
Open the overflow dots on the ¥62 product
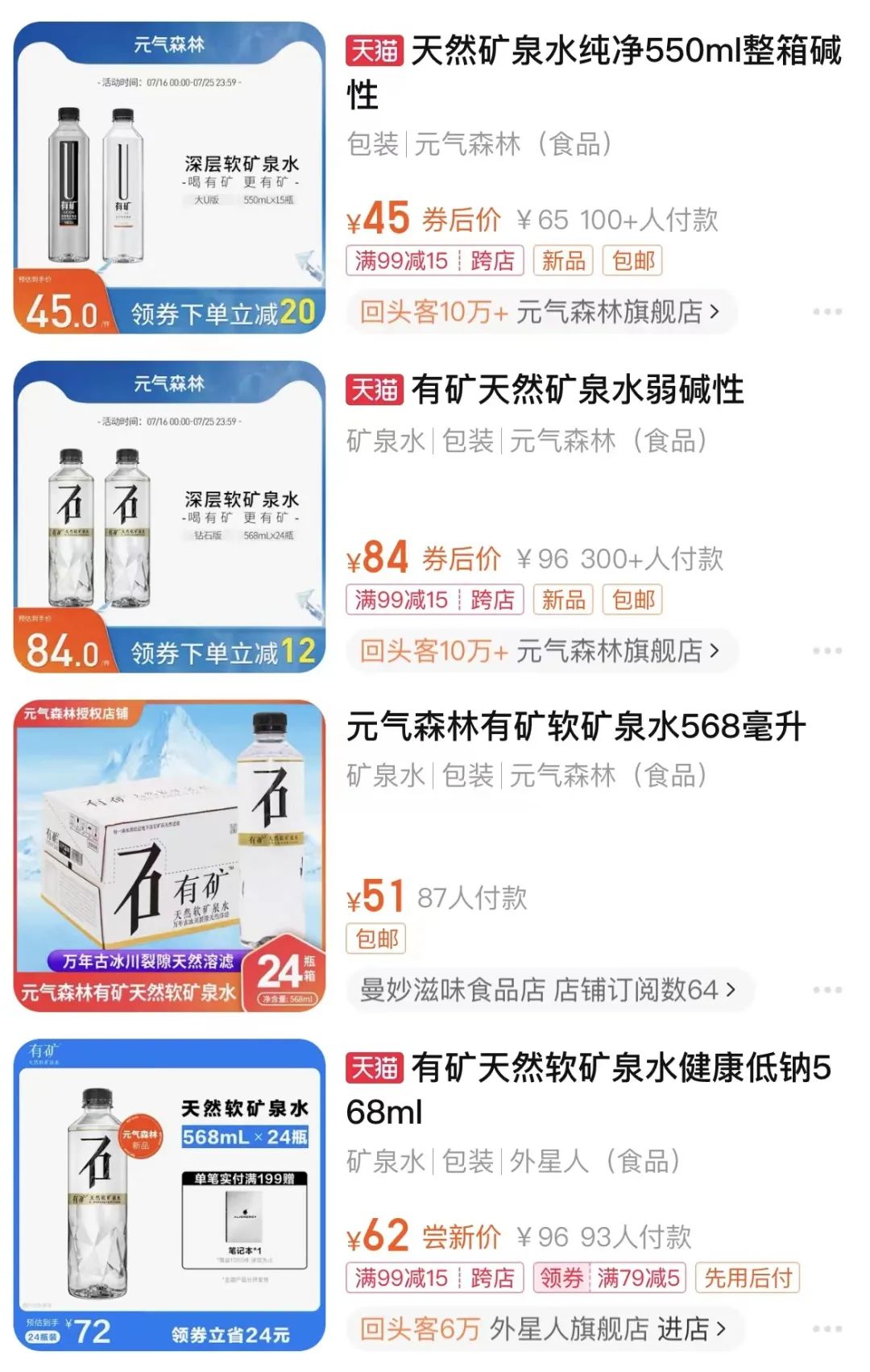(827, 1328)
